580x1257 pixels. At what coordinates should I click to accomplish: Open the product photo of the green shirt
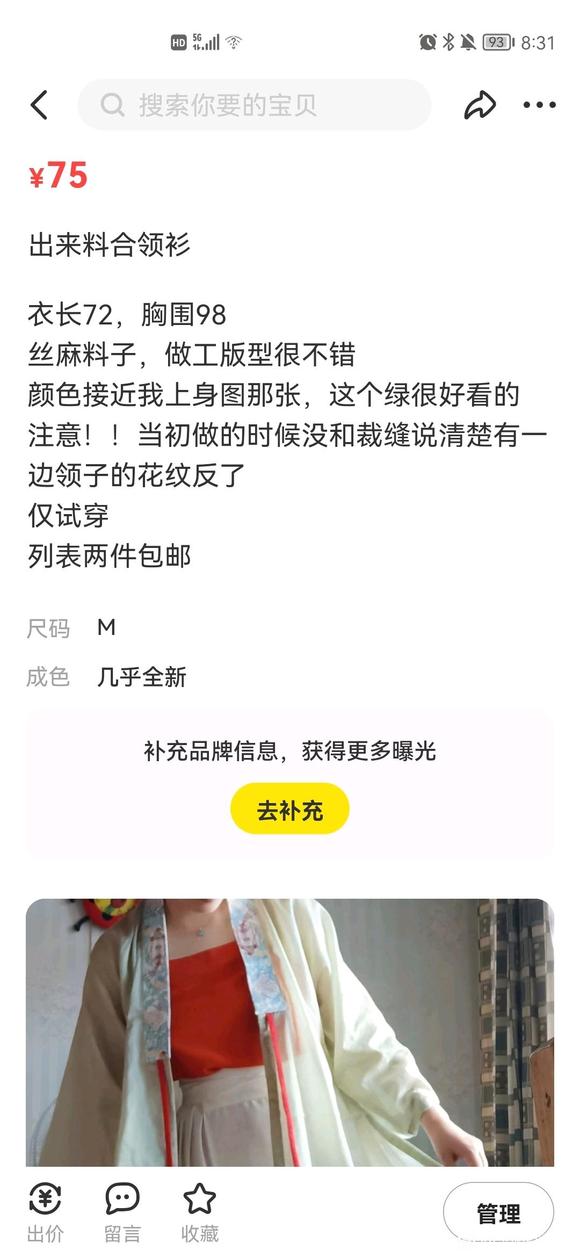pyautogui.click(x=290, y=1032)
